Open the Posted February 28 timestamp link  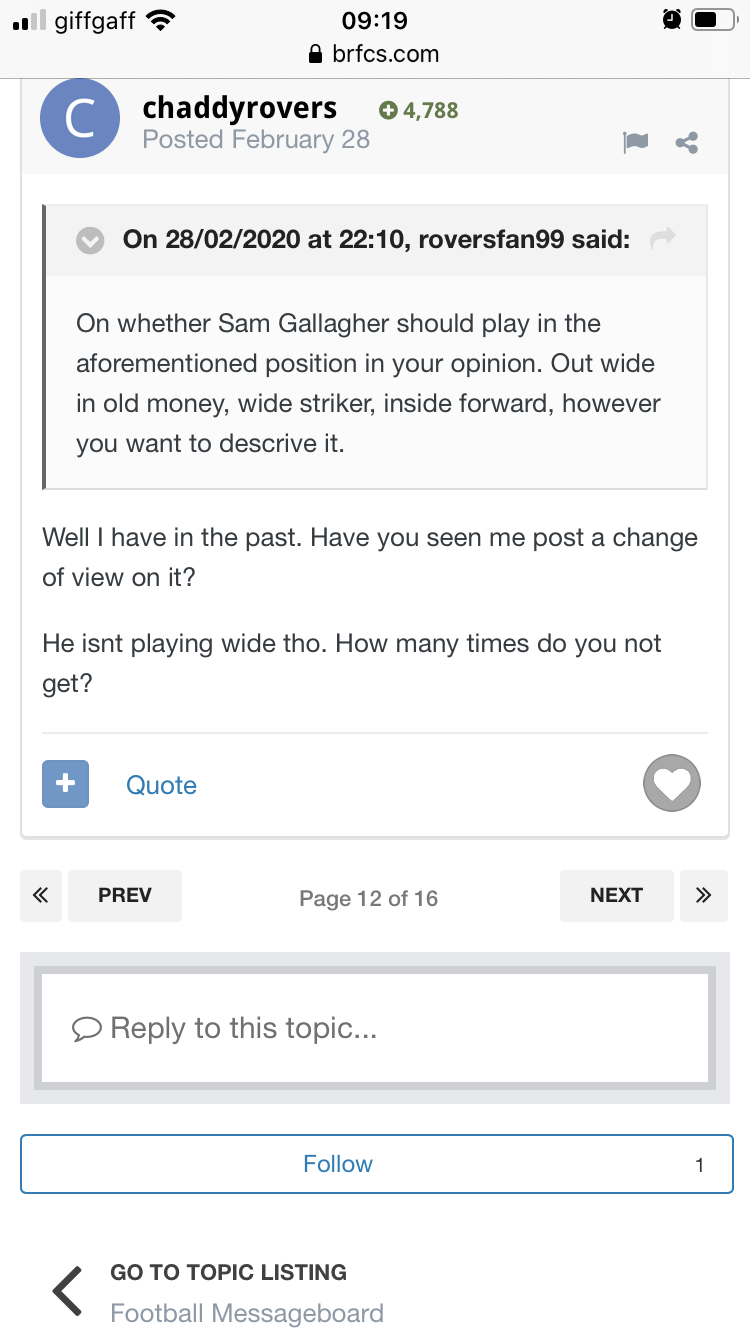256,139
